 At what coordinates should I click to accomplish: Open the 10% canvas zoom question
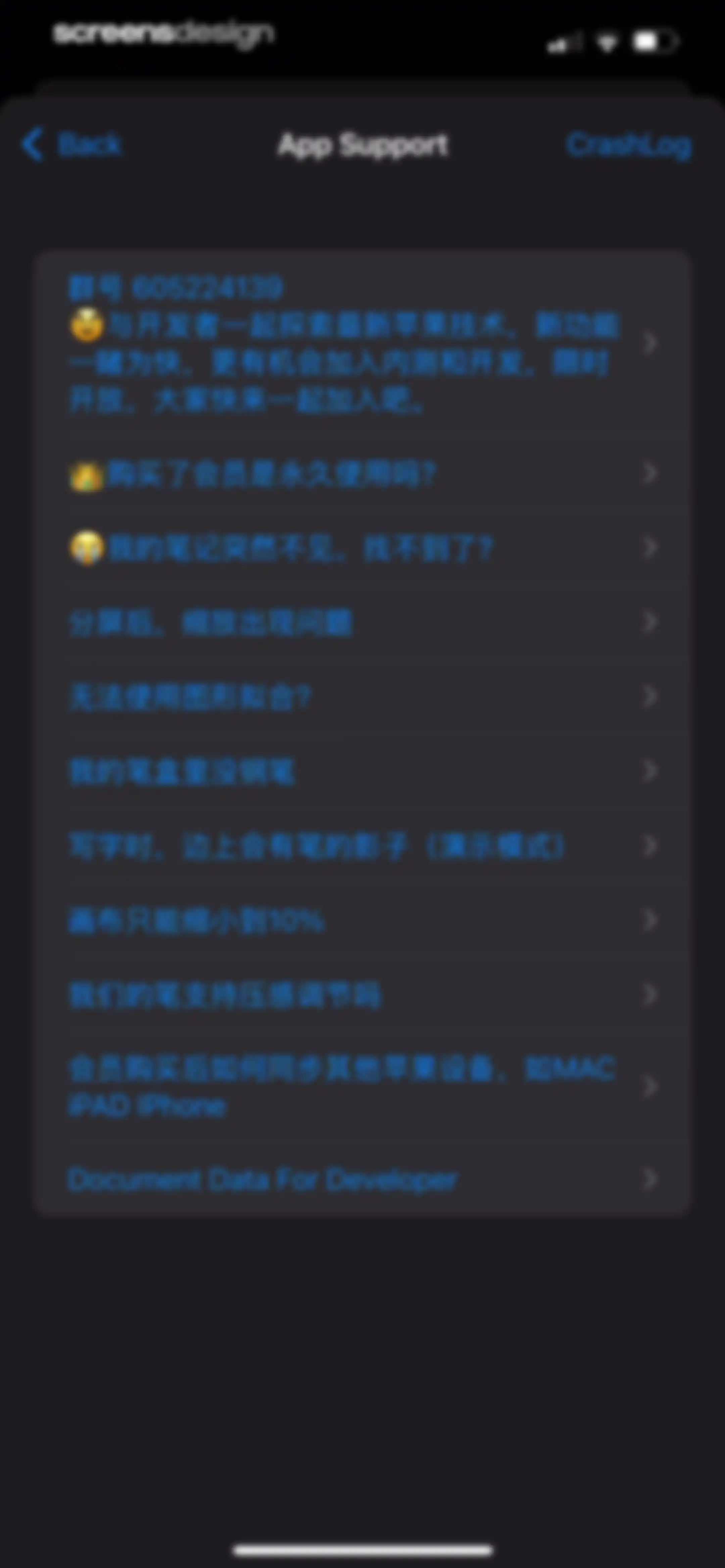tap(363, 920)
